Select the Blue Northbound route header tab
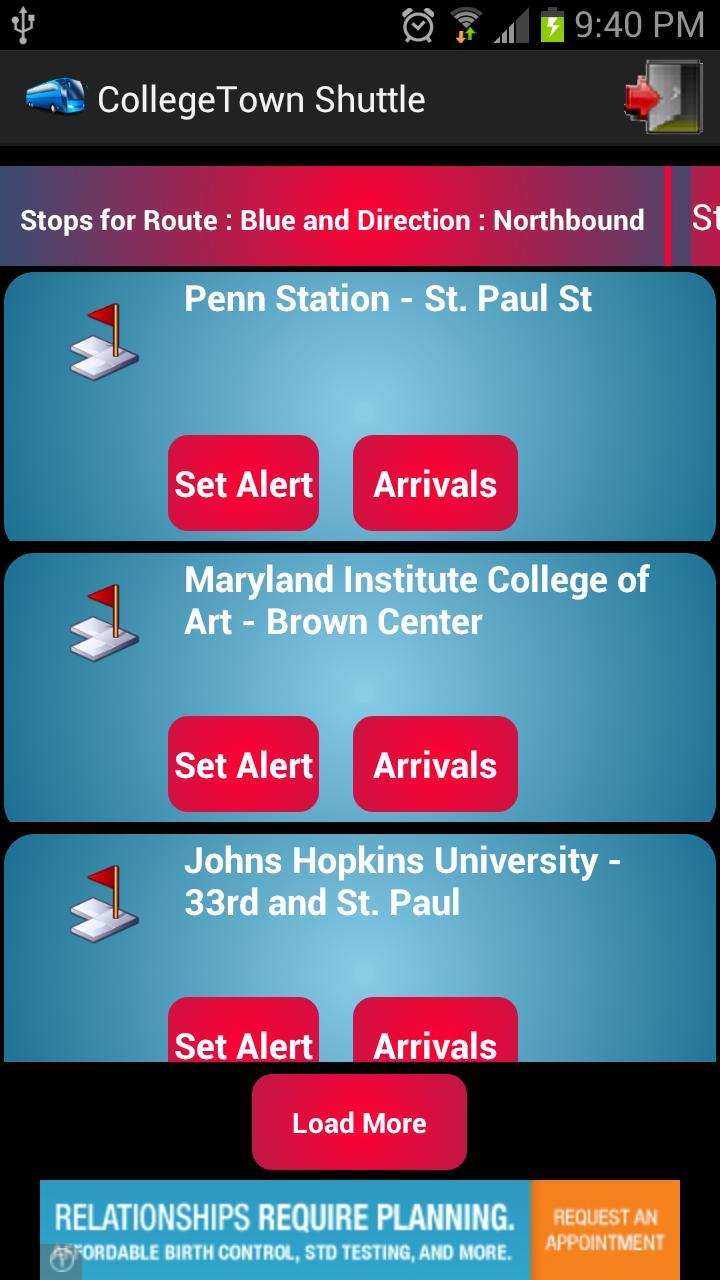 332,220
